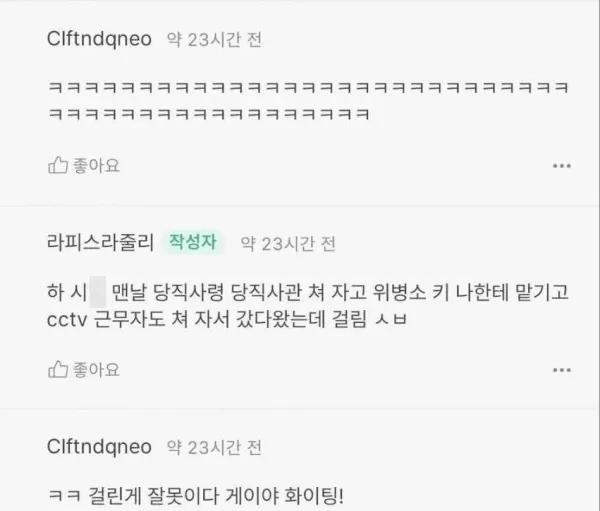Like 라피스라줄리's comment about cctv 근무자
600x511 pixels.
[x=84, y=370]
